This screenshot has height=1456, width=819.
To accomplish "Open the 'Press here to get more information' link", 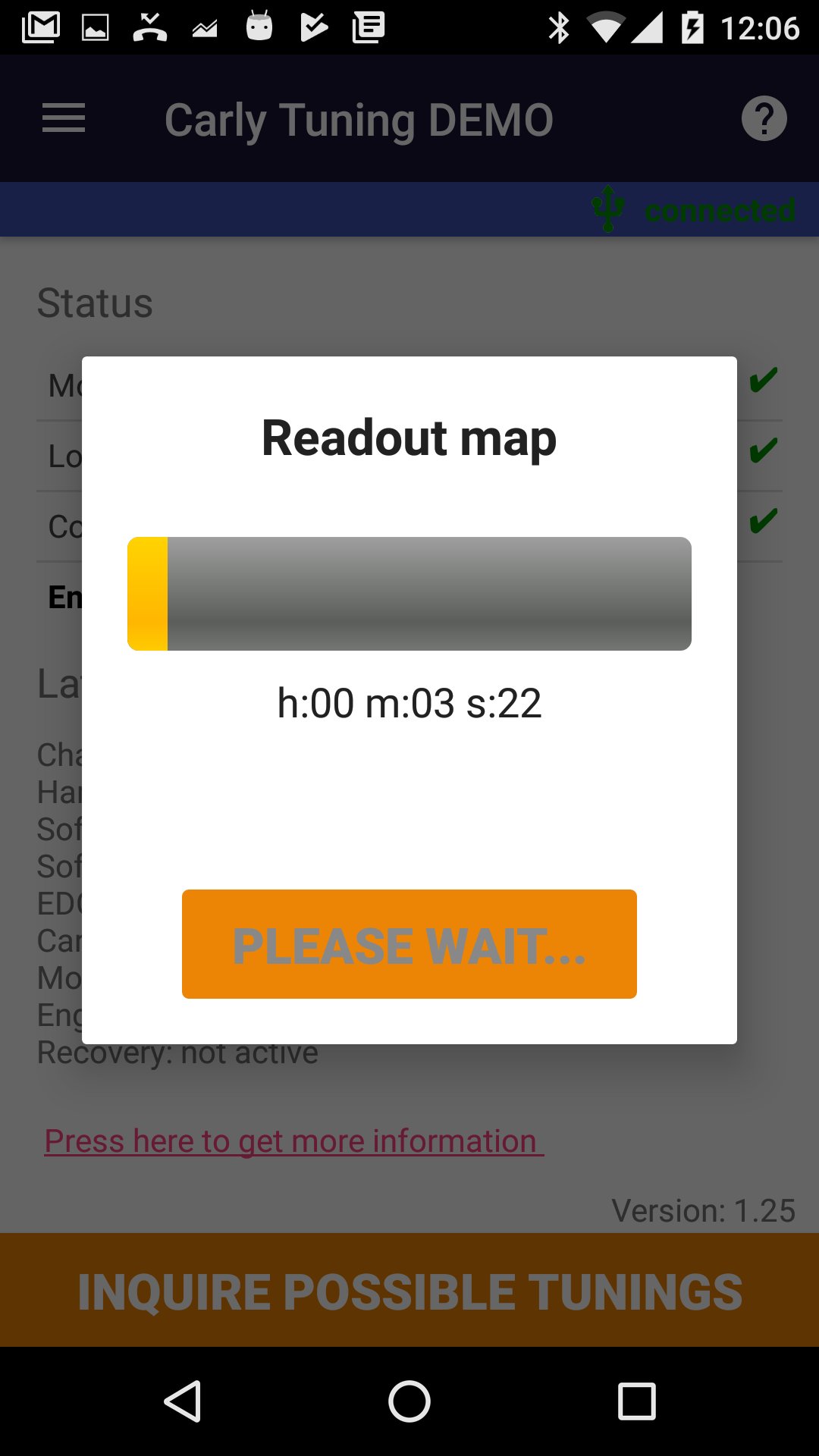I will pyautogui.click(x=293, y=1141).
